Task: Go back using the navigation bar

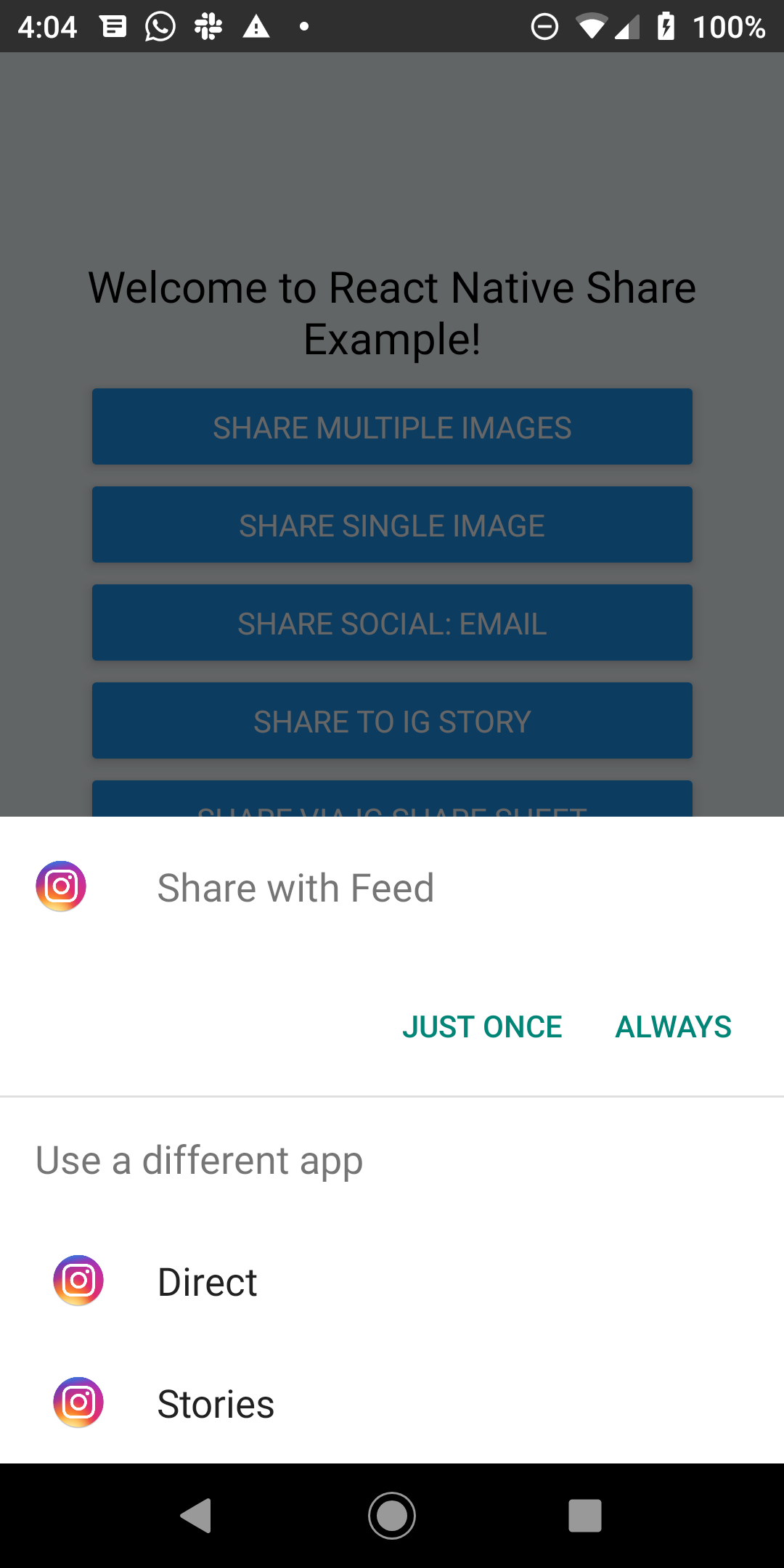Action: click(x=196, y=1516)
